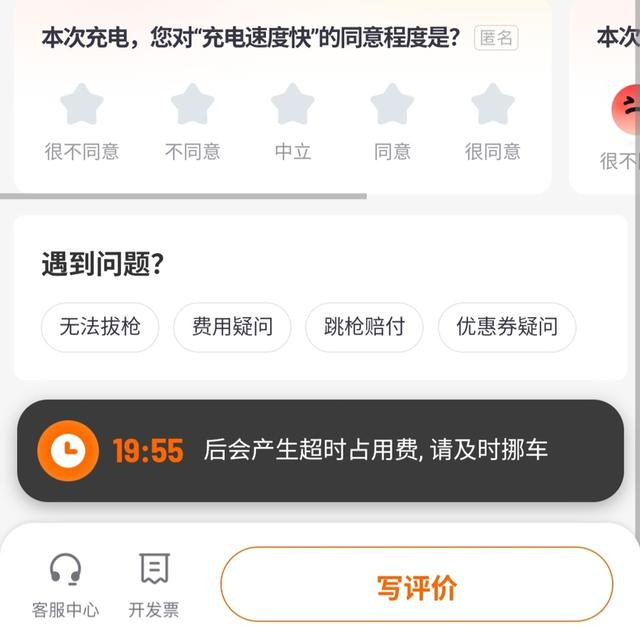Open 优惠券疑问 help

(507, 327)
